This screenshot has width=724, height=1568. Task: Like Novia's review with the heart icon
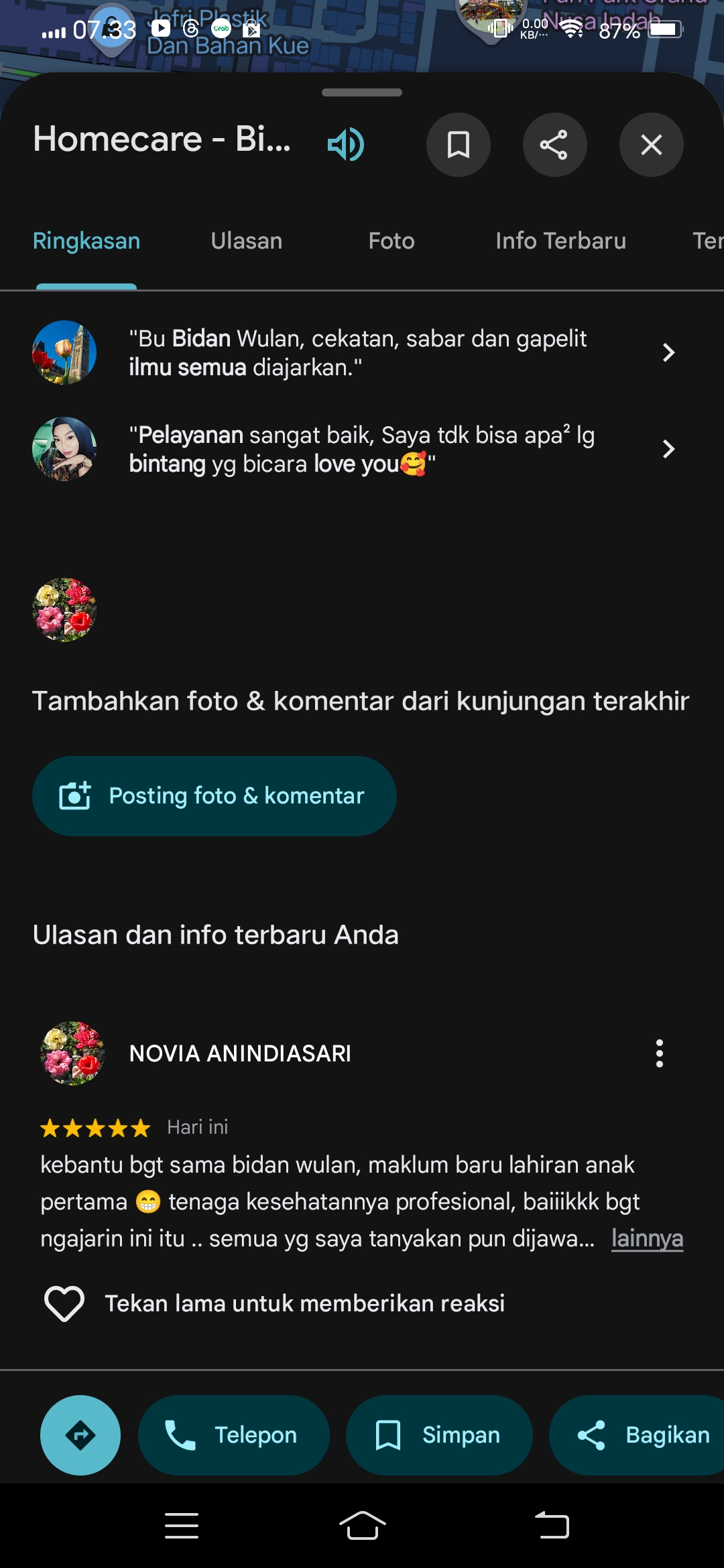[x=64, y=1303]
